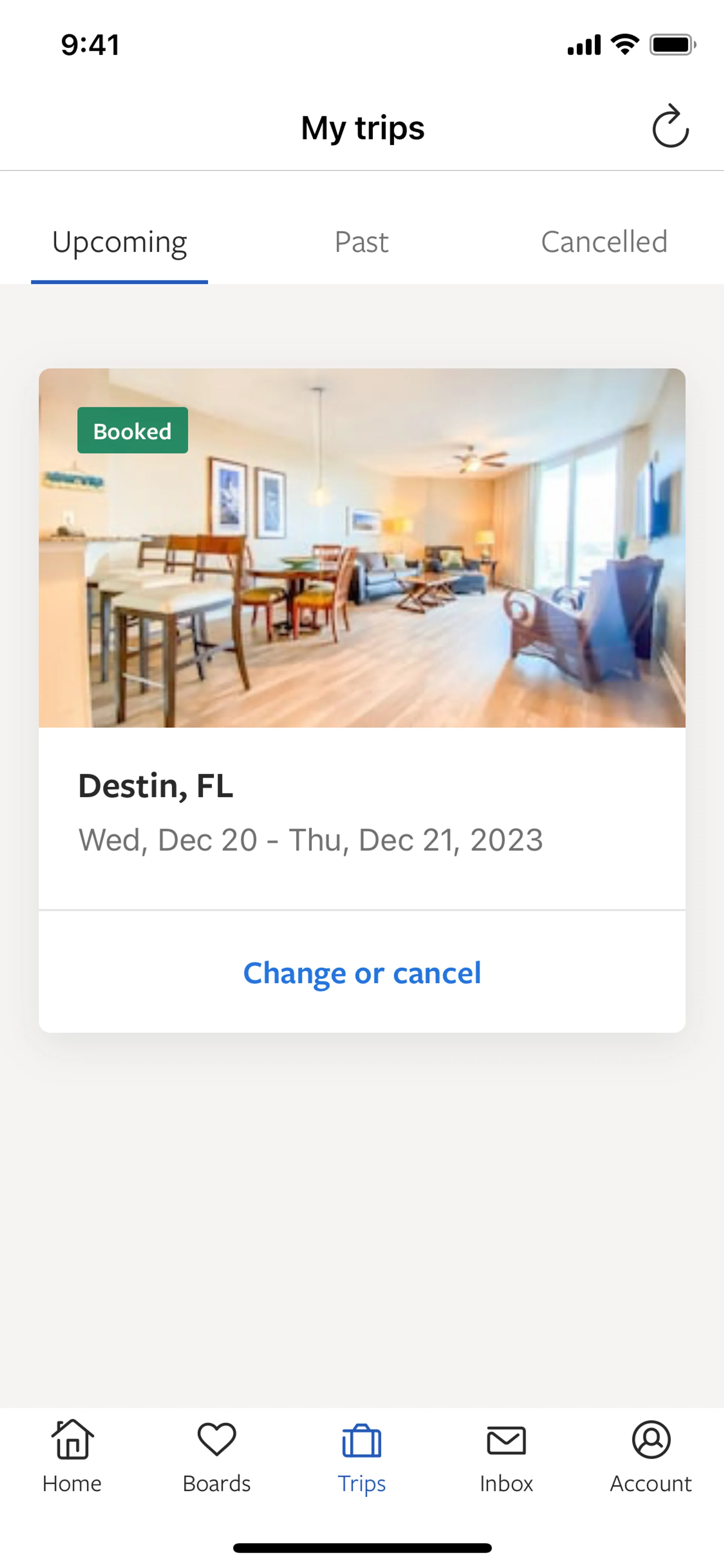The height and width of the screenshot is (1568, 724).
Task: Select the Upcoming trips tab
Action: pyautogui.click(x=119, y=242)
